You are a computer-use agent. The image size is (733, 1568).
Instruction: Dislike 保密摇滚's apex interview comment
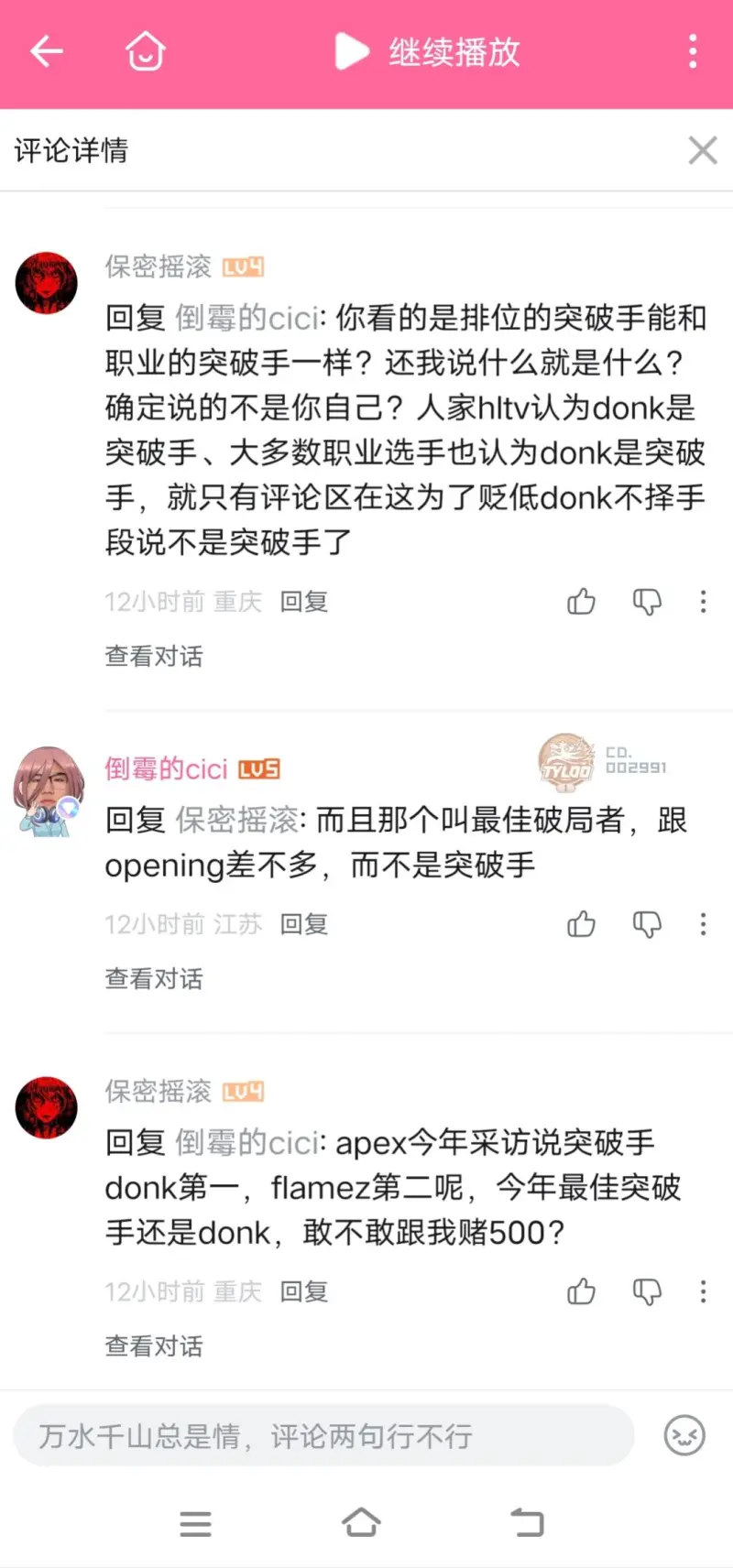pos(647,1291)
